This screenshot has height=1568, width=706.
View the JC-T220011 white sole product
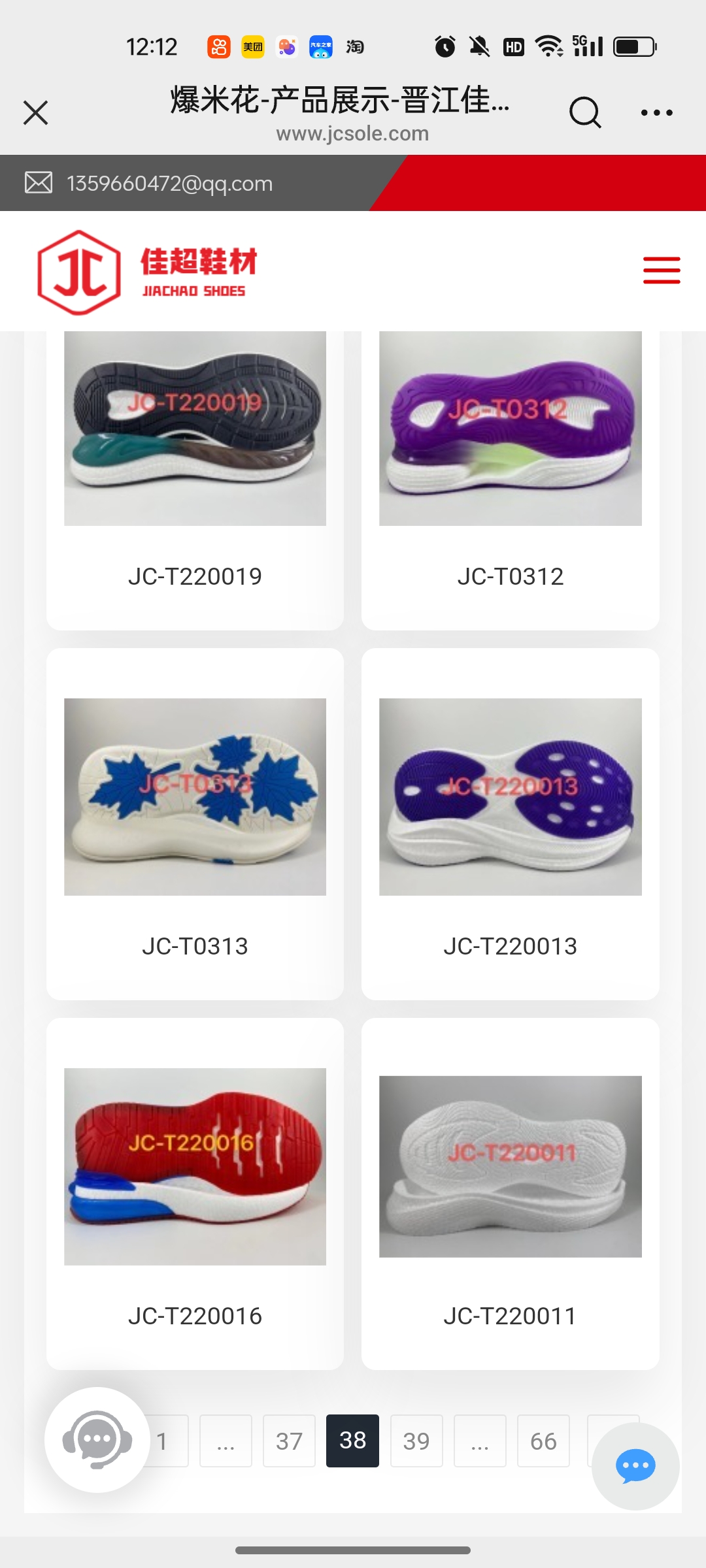pos(510,1192)
